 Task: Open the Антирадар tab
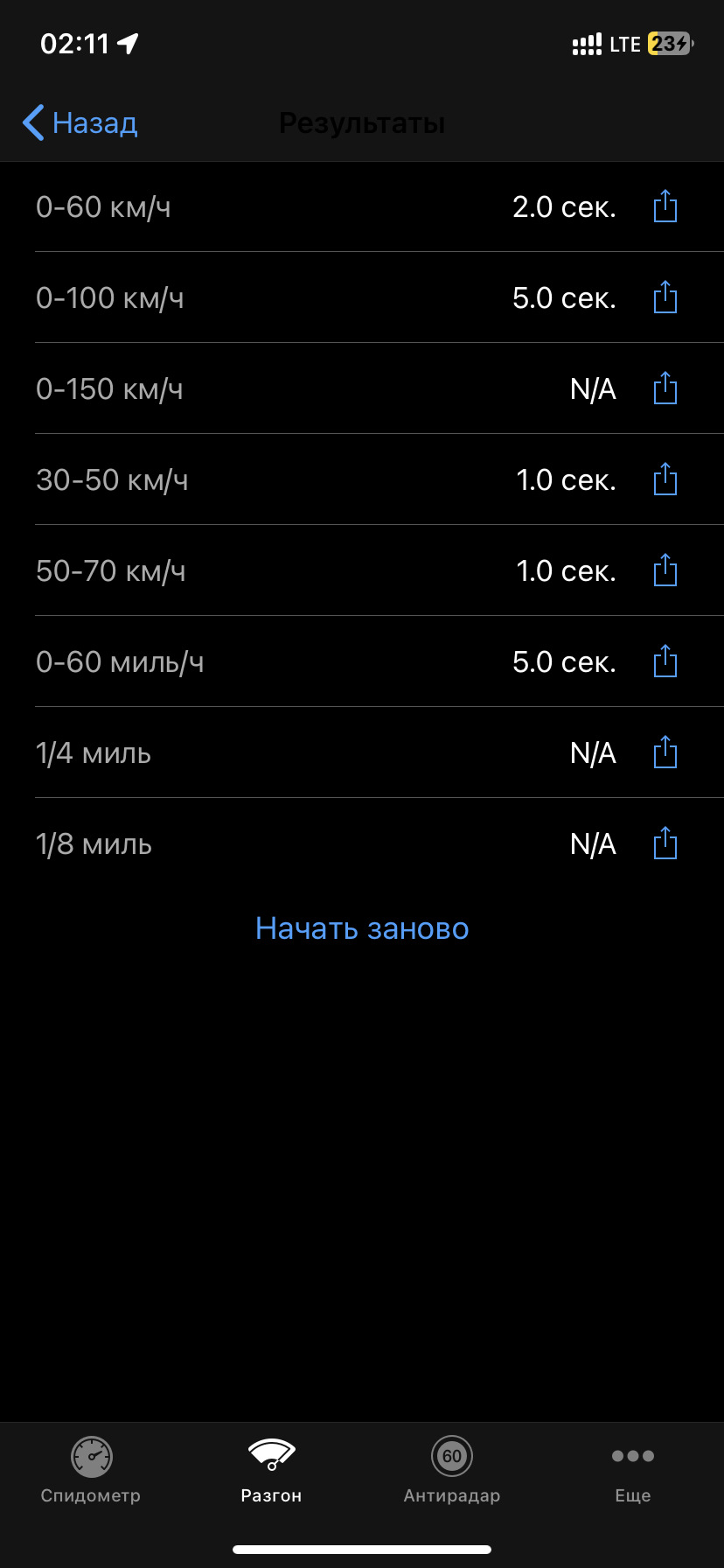click(452, 1470)
